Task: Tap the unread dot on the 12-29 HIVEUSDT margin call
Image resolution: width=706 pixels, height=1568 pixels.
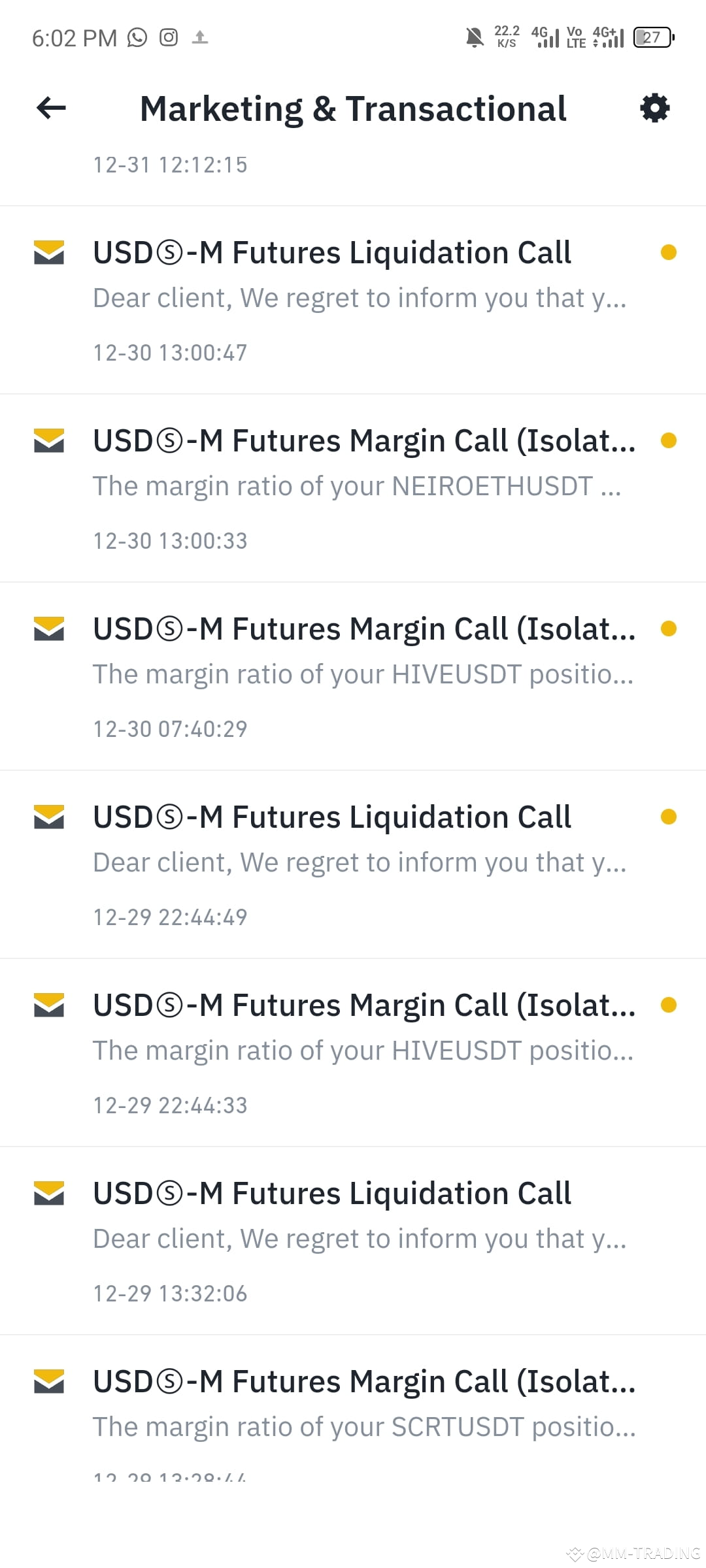Action: [x=669, y=1005]
